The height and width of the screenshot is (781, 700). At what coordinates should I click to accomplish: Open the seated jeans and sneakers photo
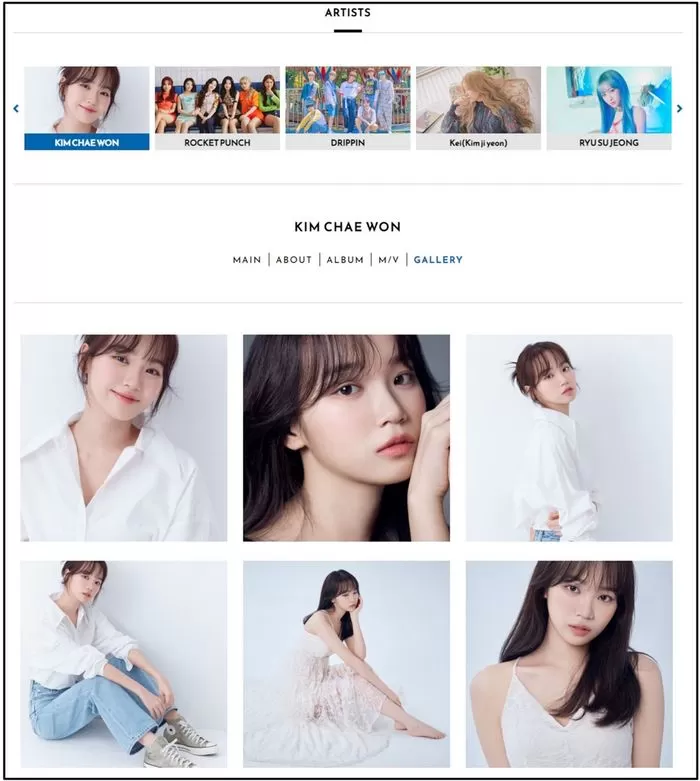click(124, 664)
